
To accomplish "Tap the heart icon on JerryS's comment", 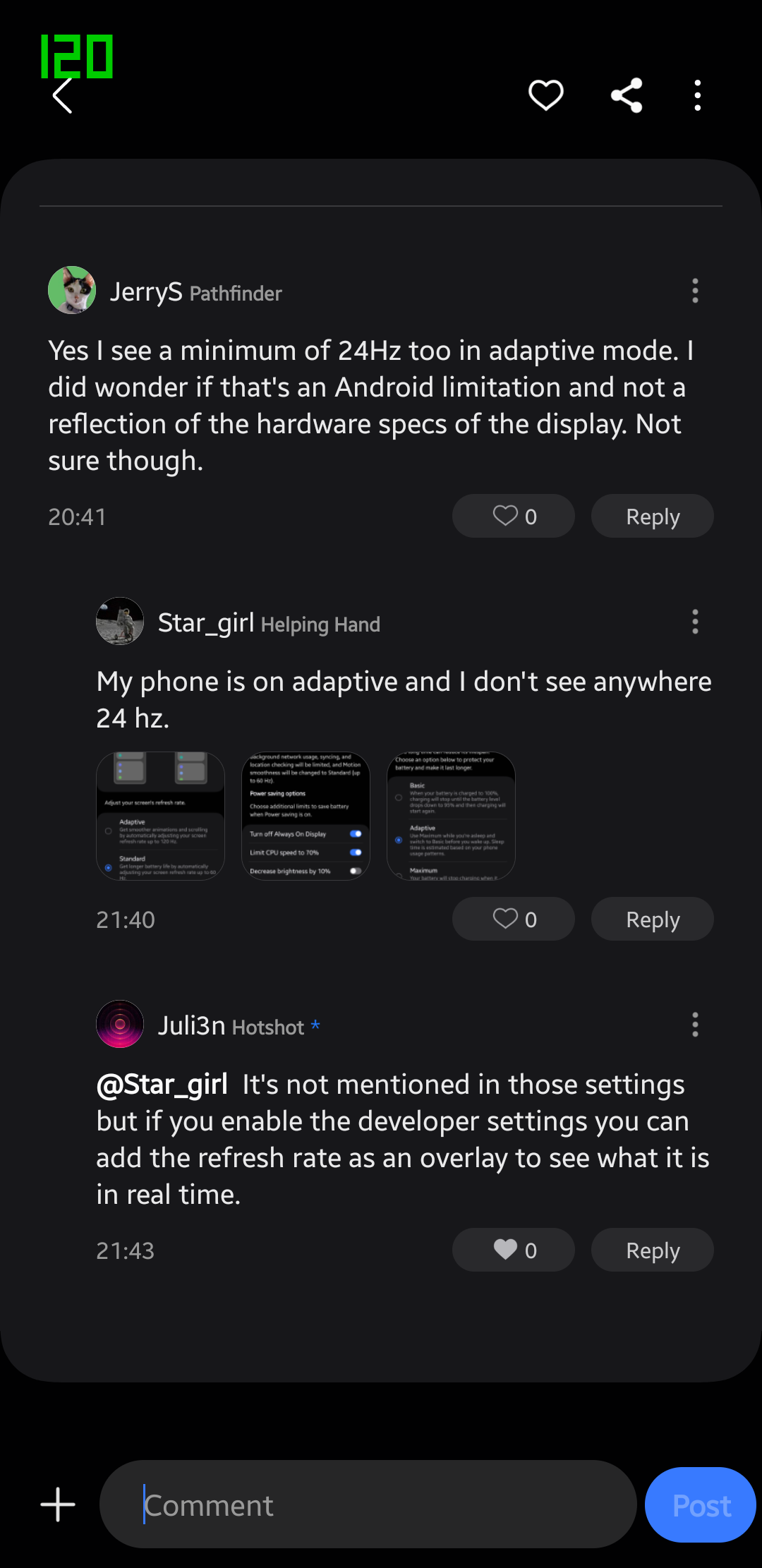I will [513, 515].
